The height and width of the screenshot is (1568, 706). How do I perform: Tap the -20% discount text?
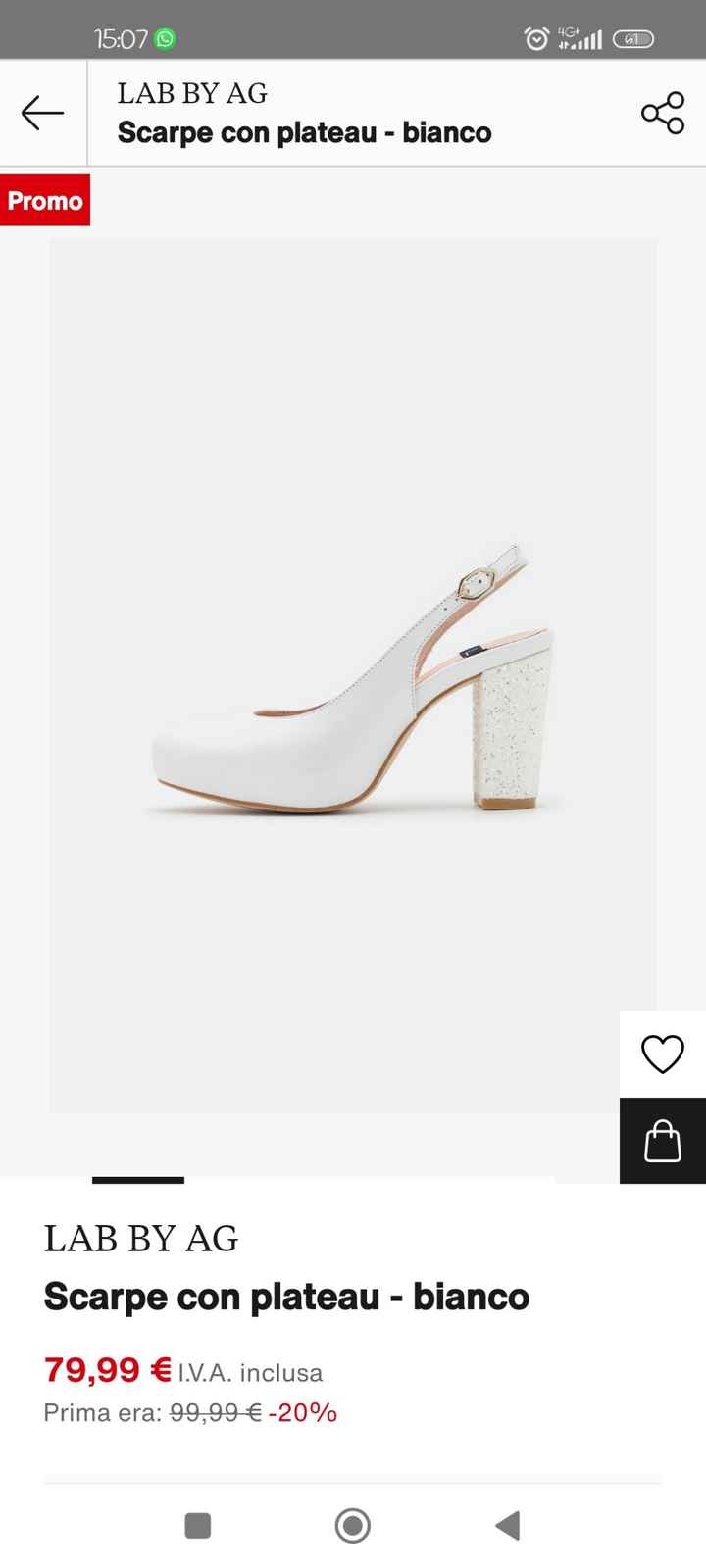click(301, 1414)
